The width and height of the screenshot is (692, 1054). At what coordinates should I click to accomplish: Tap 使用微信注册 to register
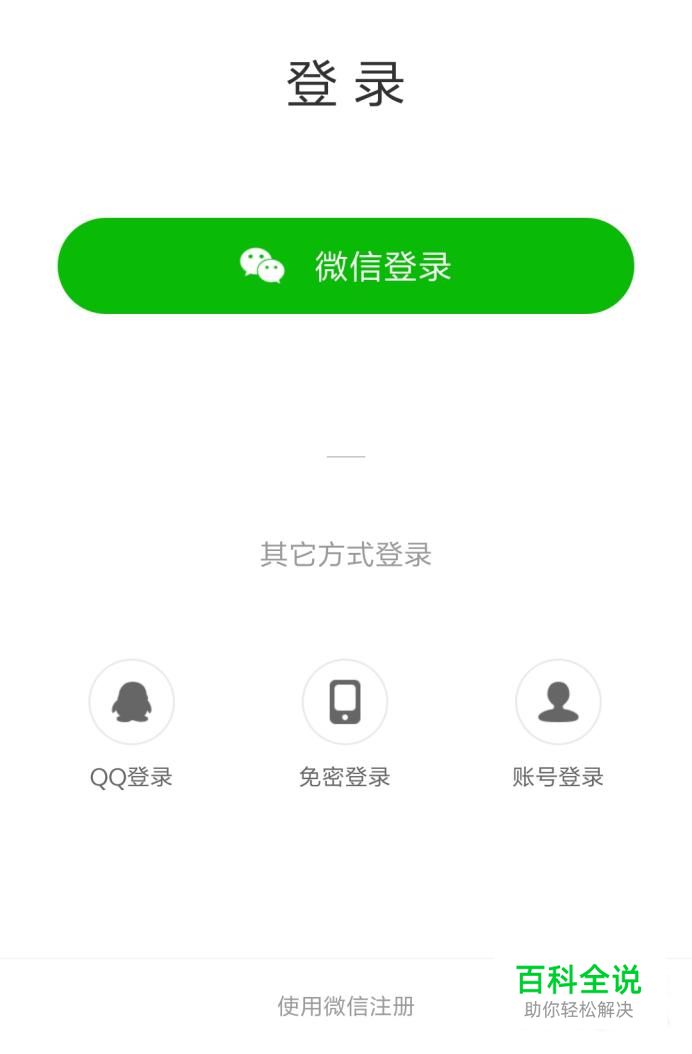[346, 1006]
